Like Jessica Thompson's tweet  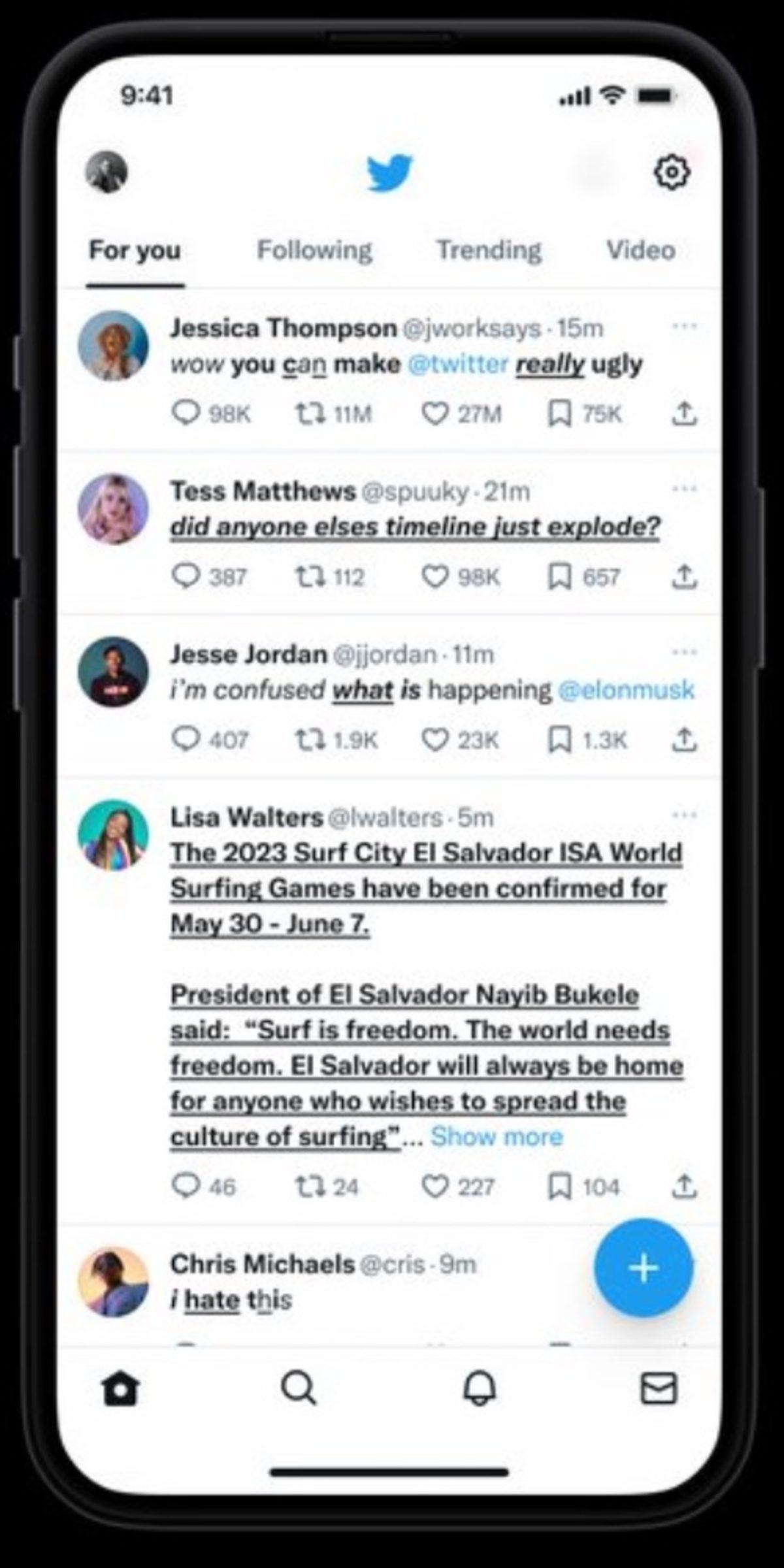[x=435, y=414]
